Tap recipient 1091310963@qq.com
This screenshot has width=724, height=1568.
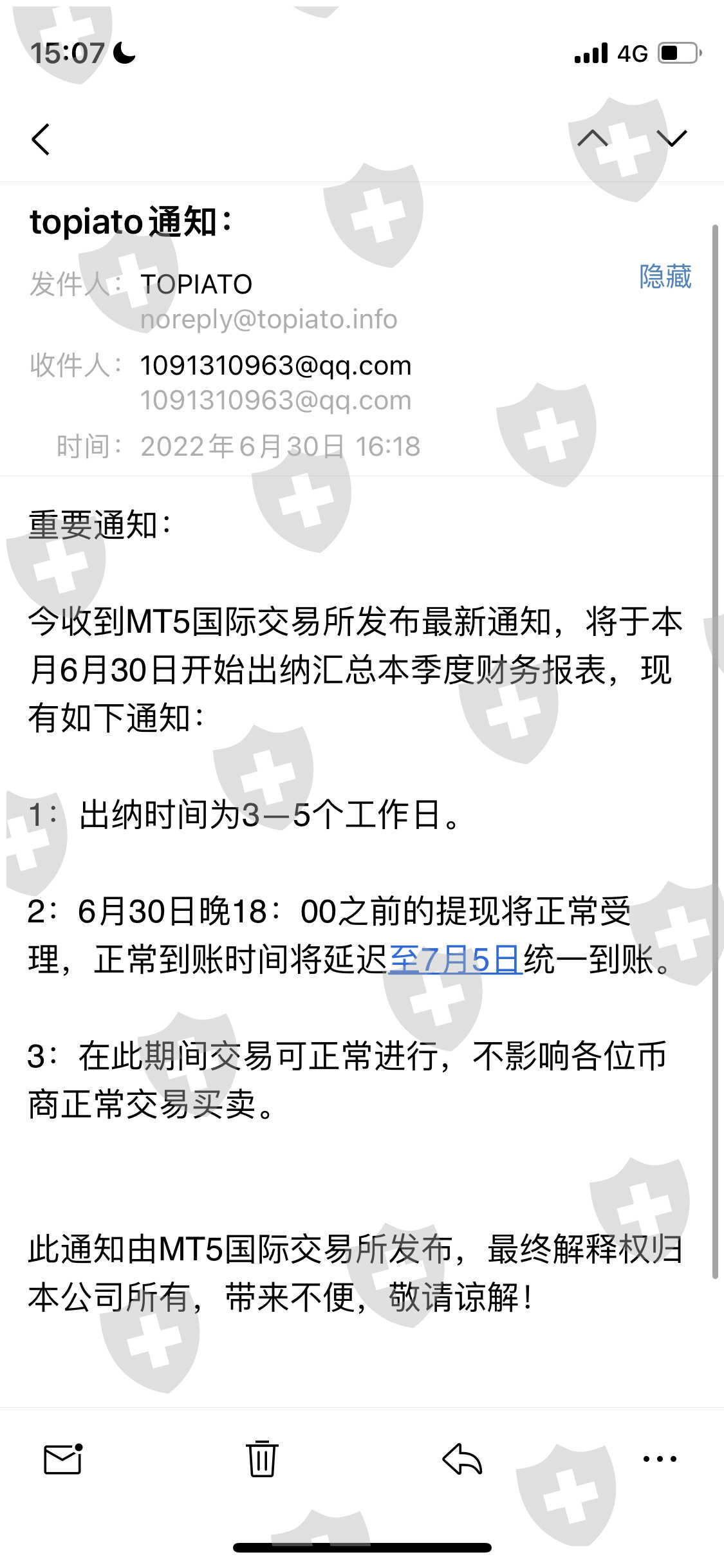[x=275, y=366]
